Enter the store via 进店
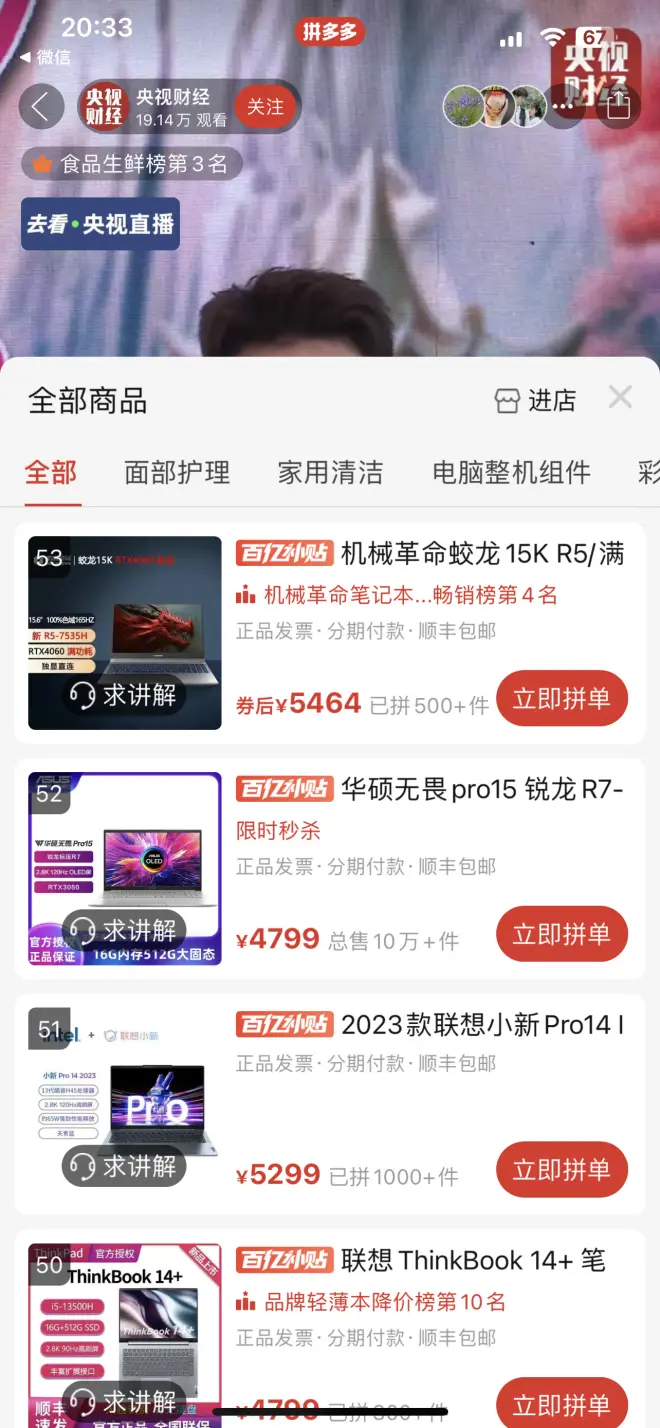Image resolution: width=660 pixels, height=1428 pixels. click(x=536, y=401)
